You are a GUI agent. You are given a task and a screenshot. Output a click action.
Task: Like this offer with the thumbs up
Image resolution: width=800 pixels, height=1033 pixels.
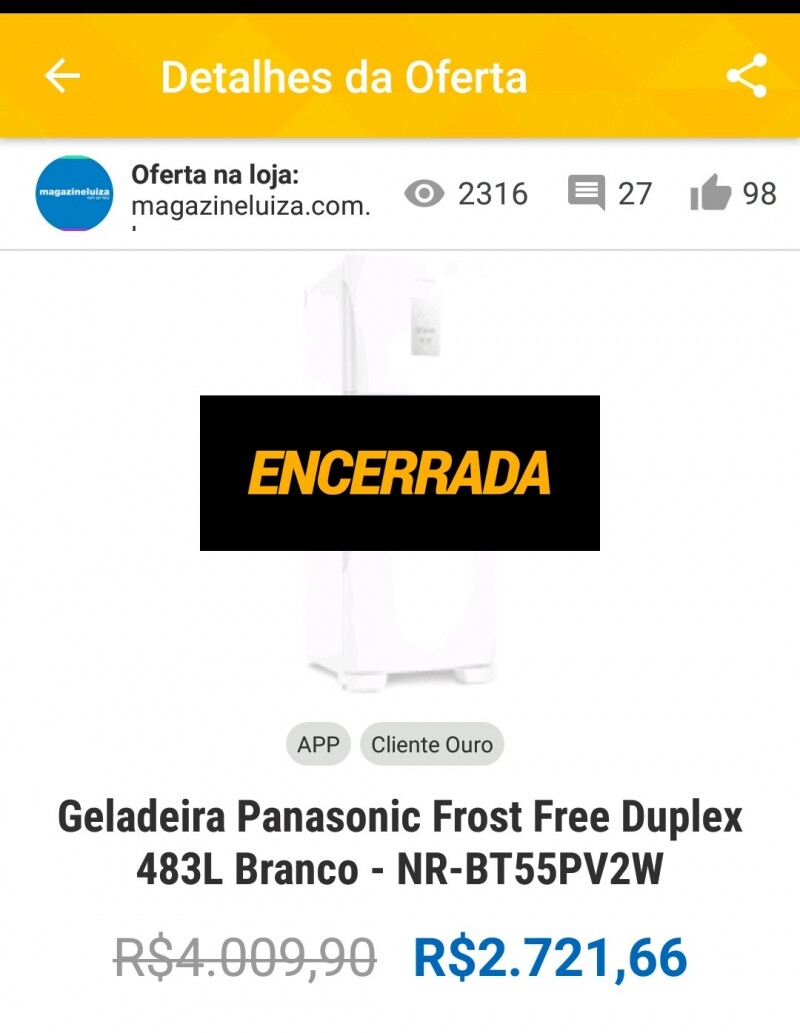pyautogui.click(x=711, y=193)
